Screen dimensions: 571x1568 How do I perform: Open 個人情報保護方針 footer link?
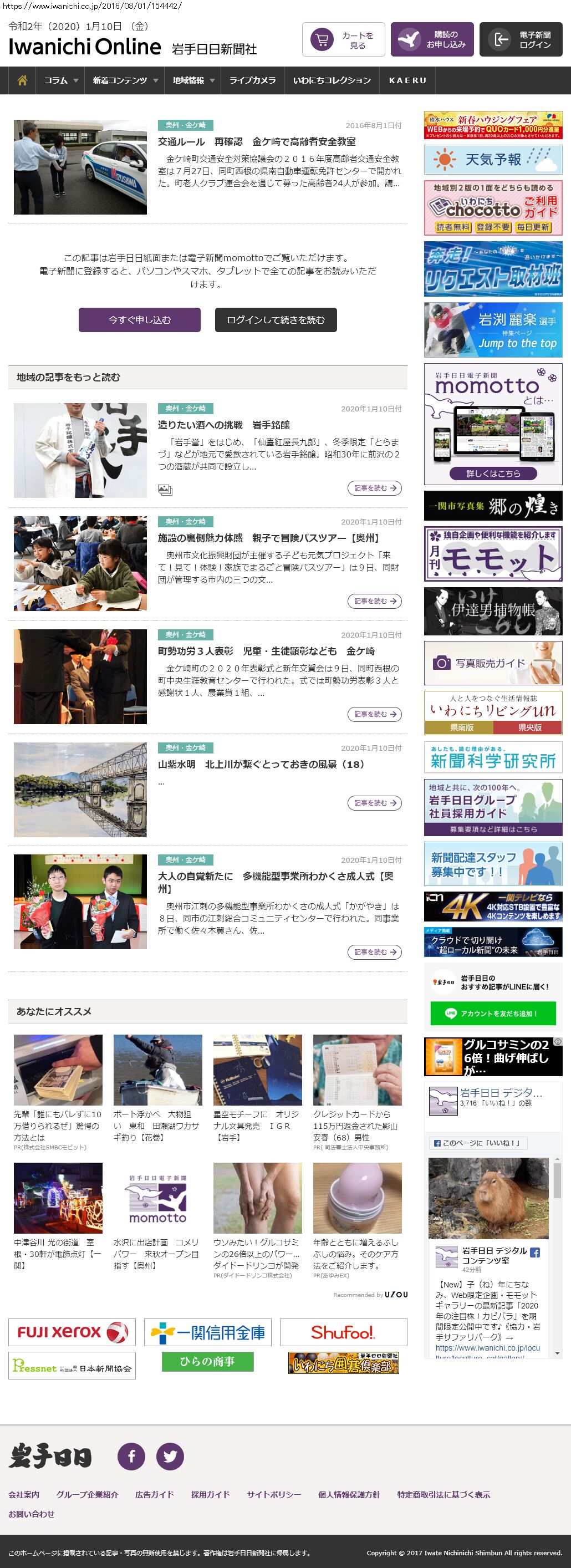click(349, 1494)
